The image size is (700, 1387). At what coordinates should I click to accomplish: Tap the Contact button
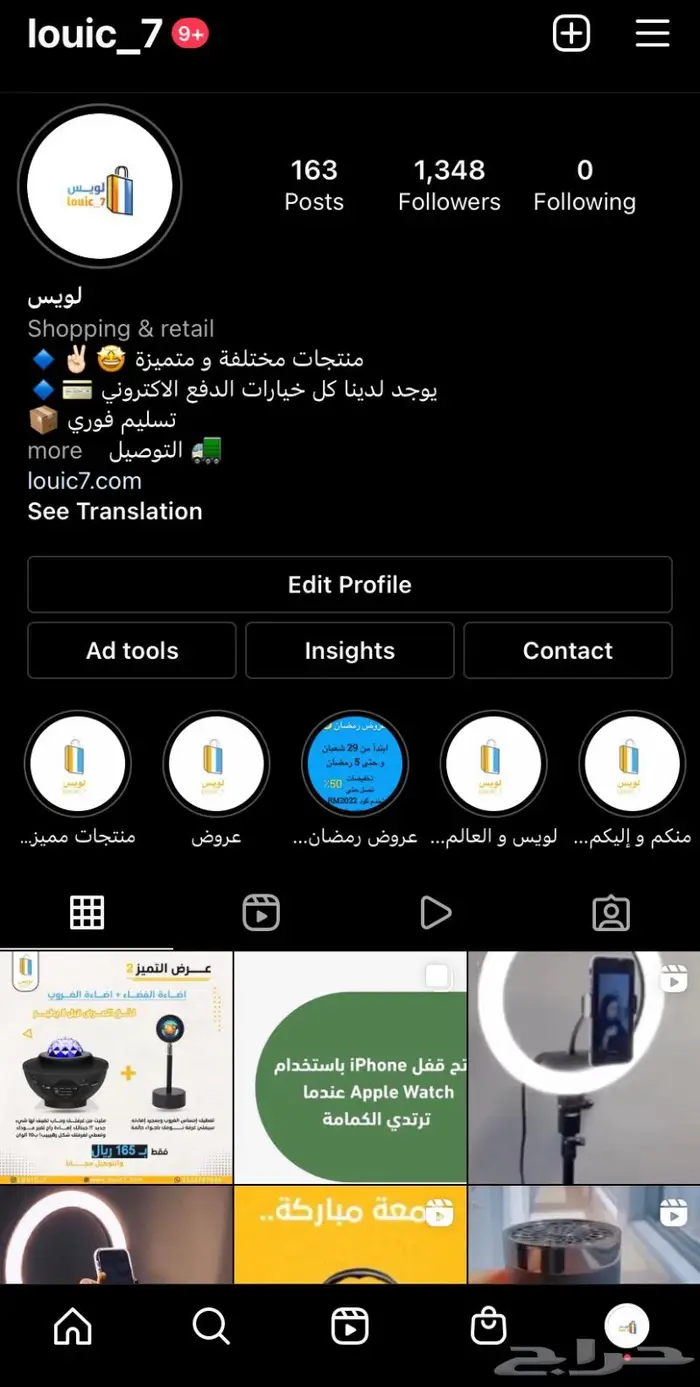point(568,651)
